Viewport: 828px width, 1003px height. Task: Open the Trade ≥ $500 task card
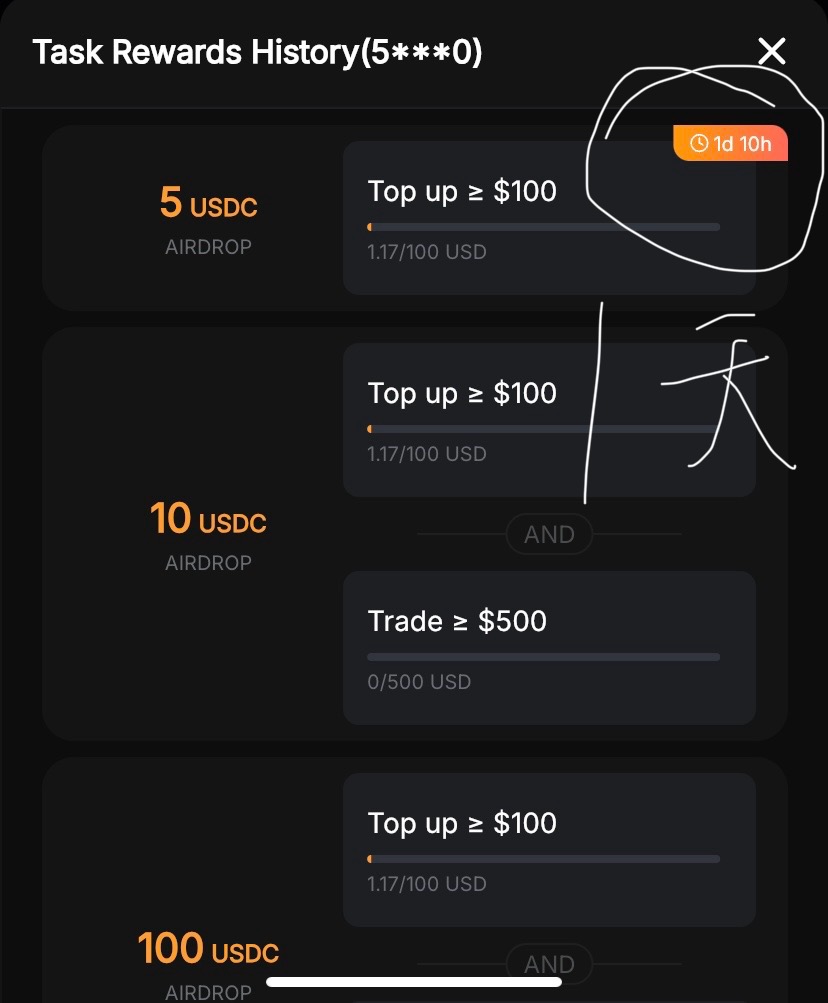pyautogui.click(x=549, y=647)
